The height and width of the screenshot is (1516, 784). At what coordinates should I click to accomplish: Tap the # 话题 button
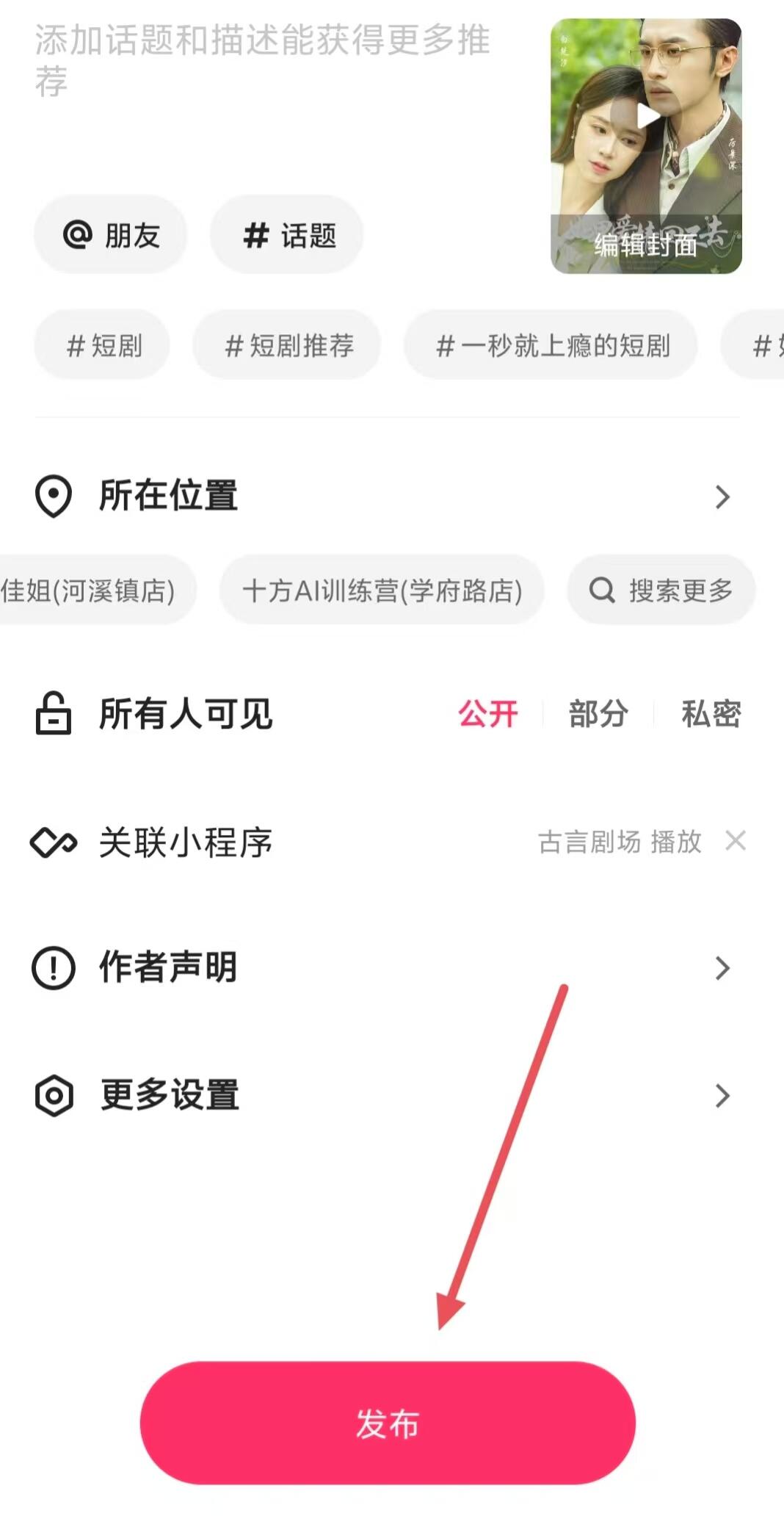coord(287,236)
